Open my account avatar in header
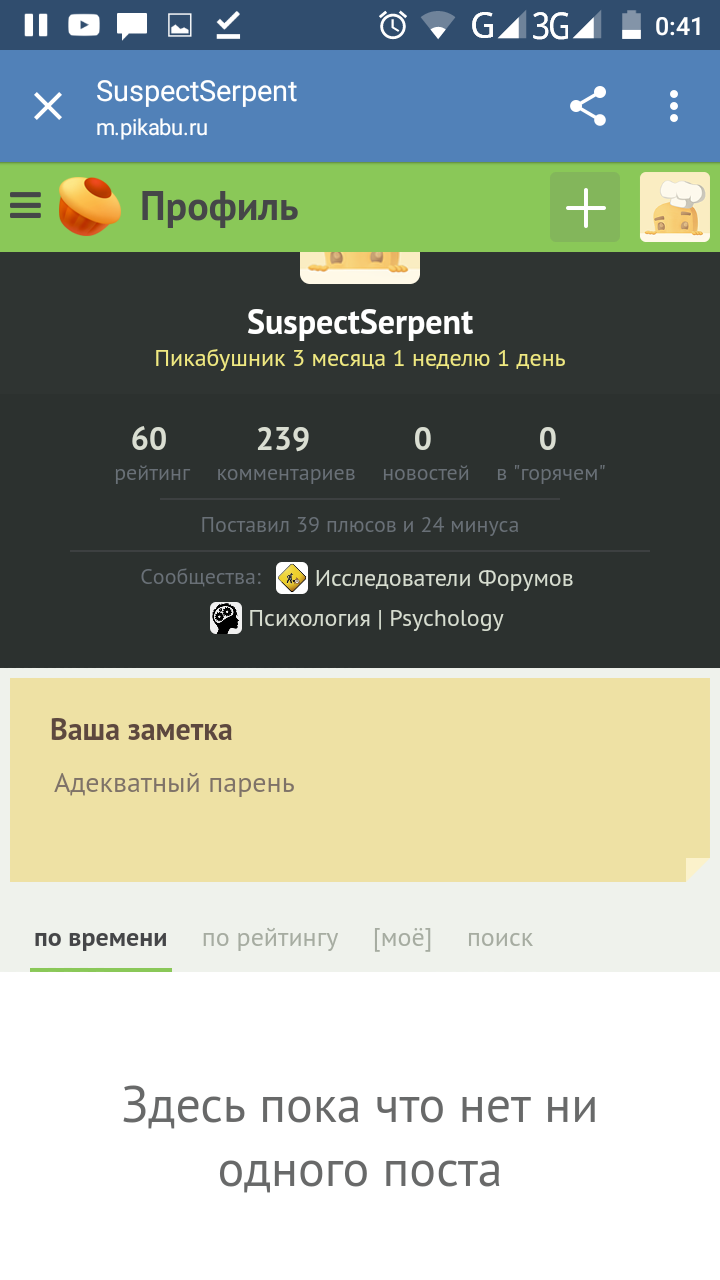 (675, 207)
